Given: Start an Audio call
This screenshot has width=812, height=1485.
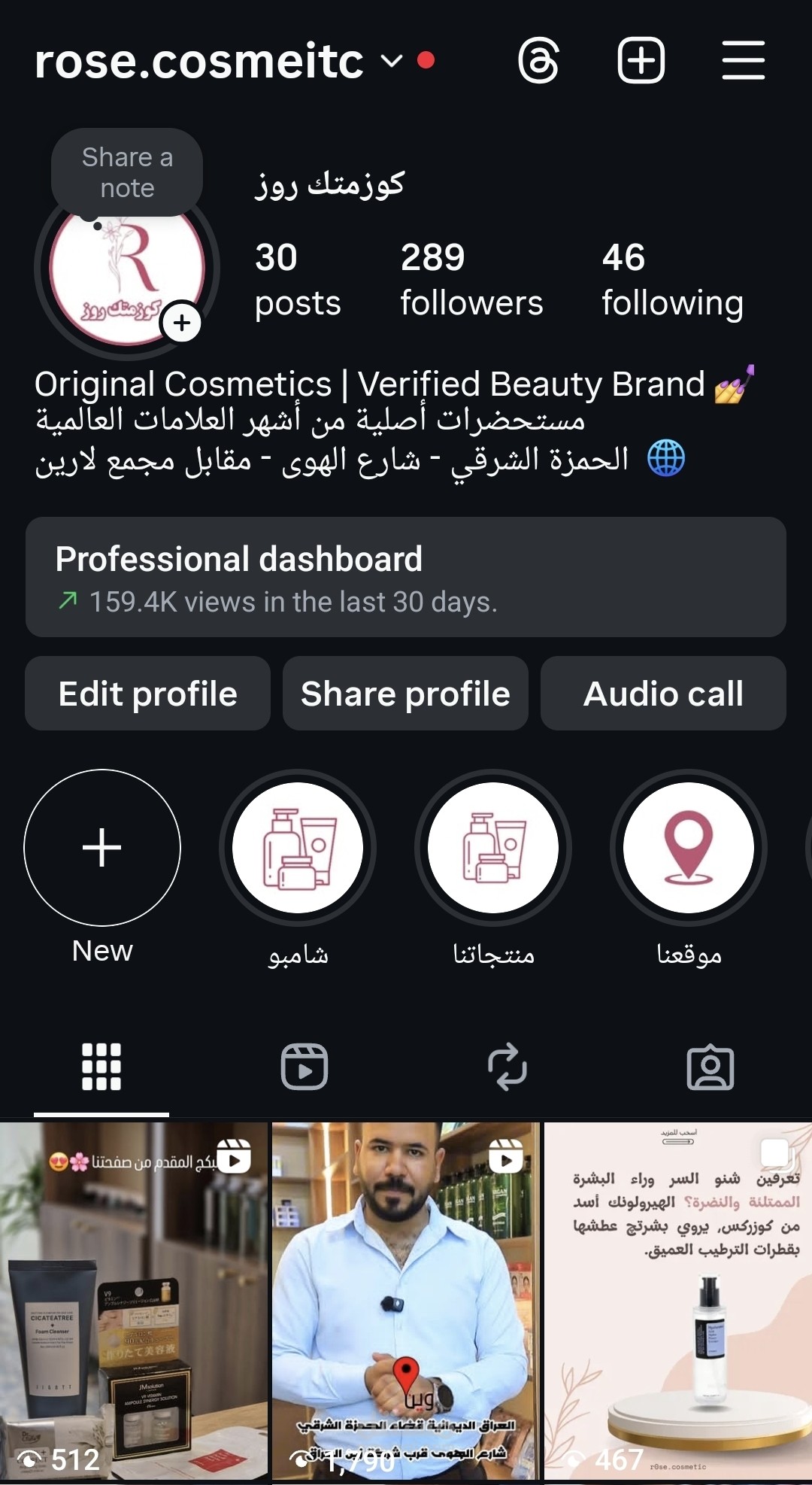Looking at the screenshot, I should pos(663,694).
